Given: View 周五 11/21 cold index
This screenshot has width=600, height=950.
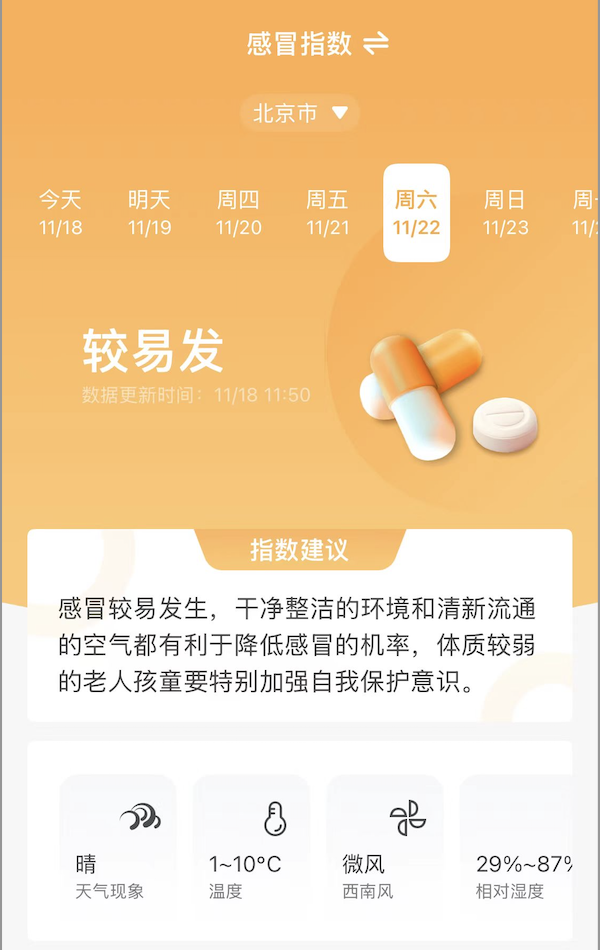Looking at the screenshot, I should (327, 213).
